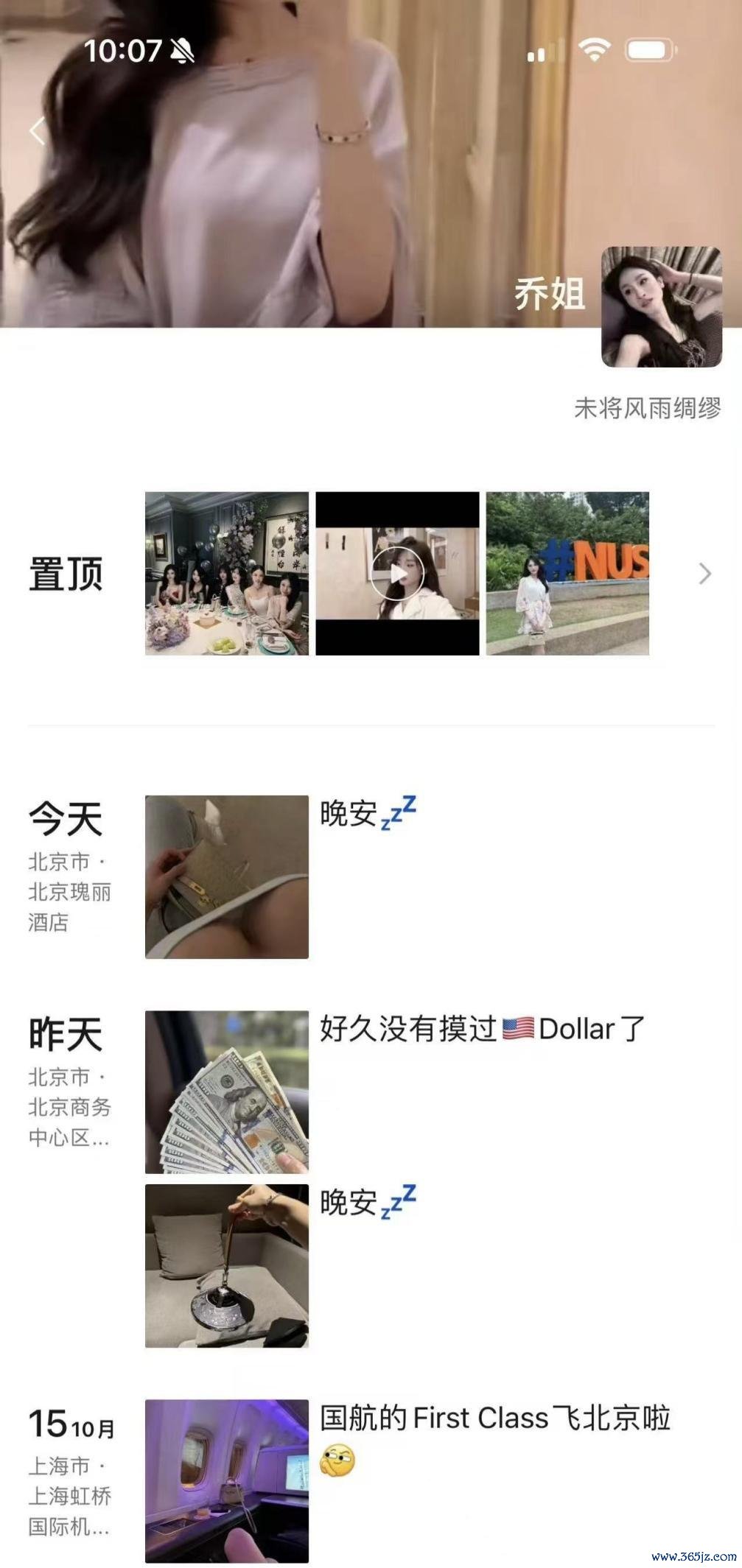Viewport: 742px width, 1568px height.
Task: Expand the pinned posts chevron
Action: tap(704, 574)
